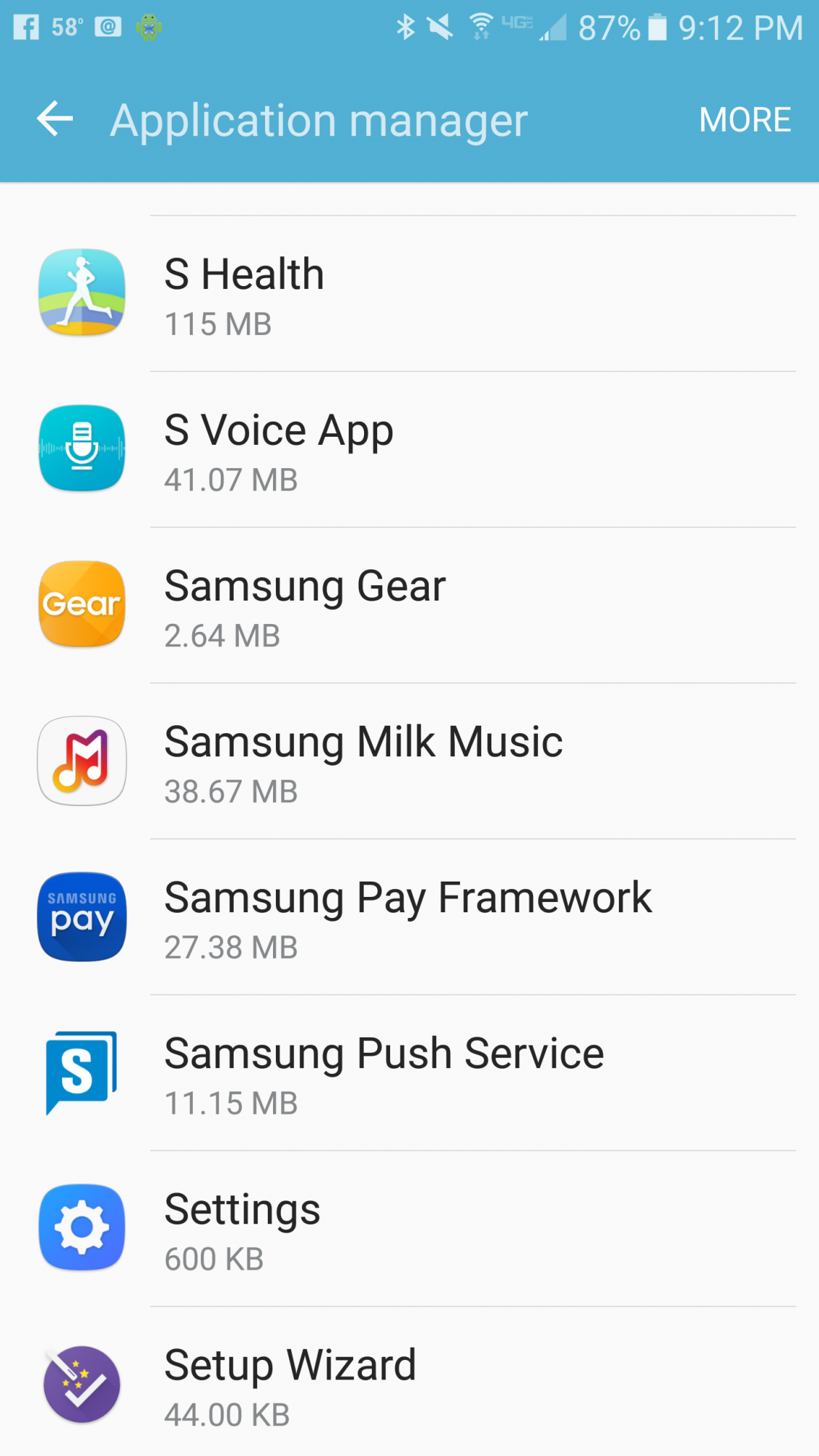The height and width of the screenshot is (1456, 819).
Task: Open Samsung Gear app details
Action: tap(409, 605)
